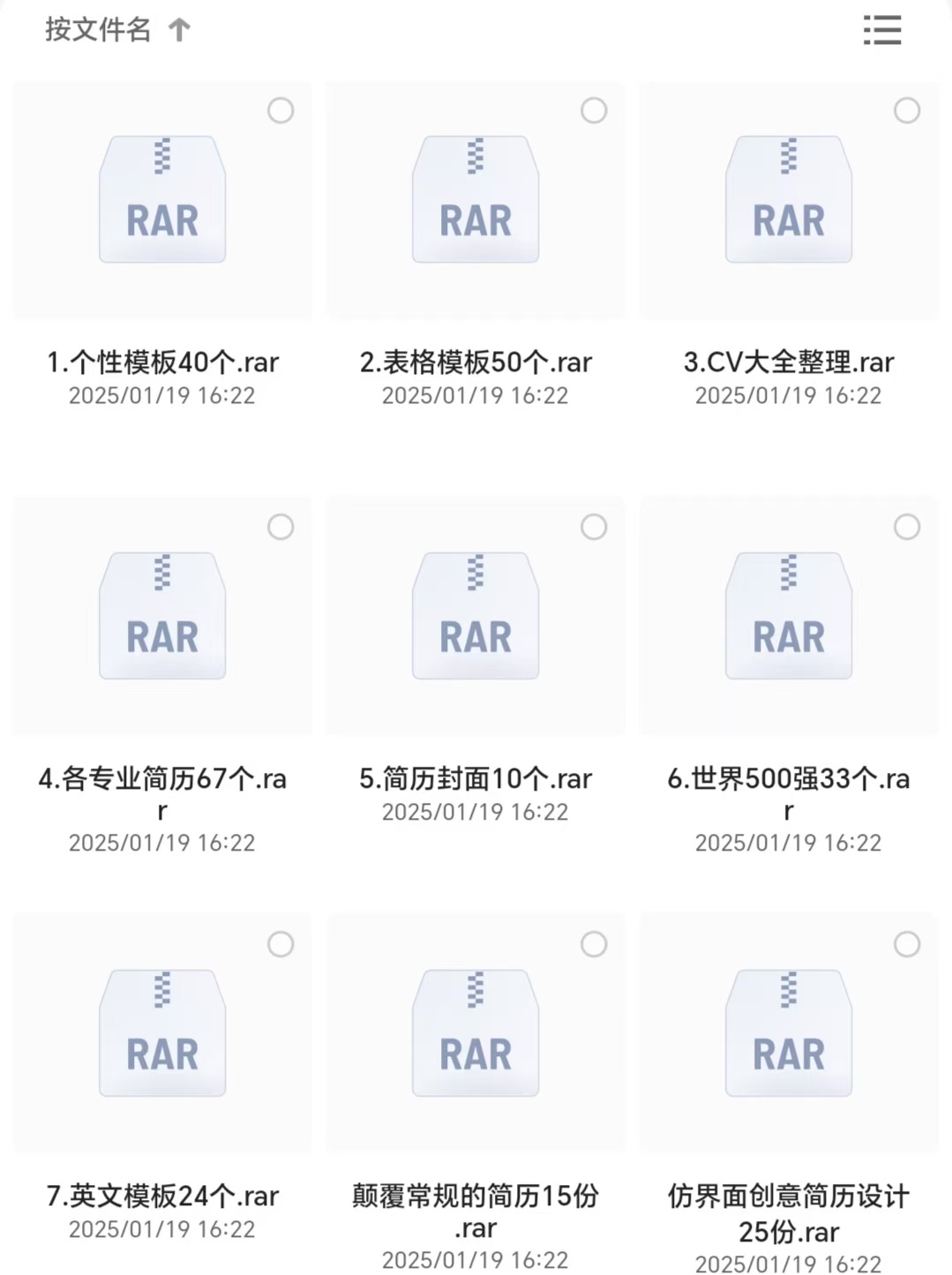This screenshot has width=952, height=1275.
Task: Open 2.表格模板50个.rar archive
Action: pyautogui.click(x=476, y=200)
